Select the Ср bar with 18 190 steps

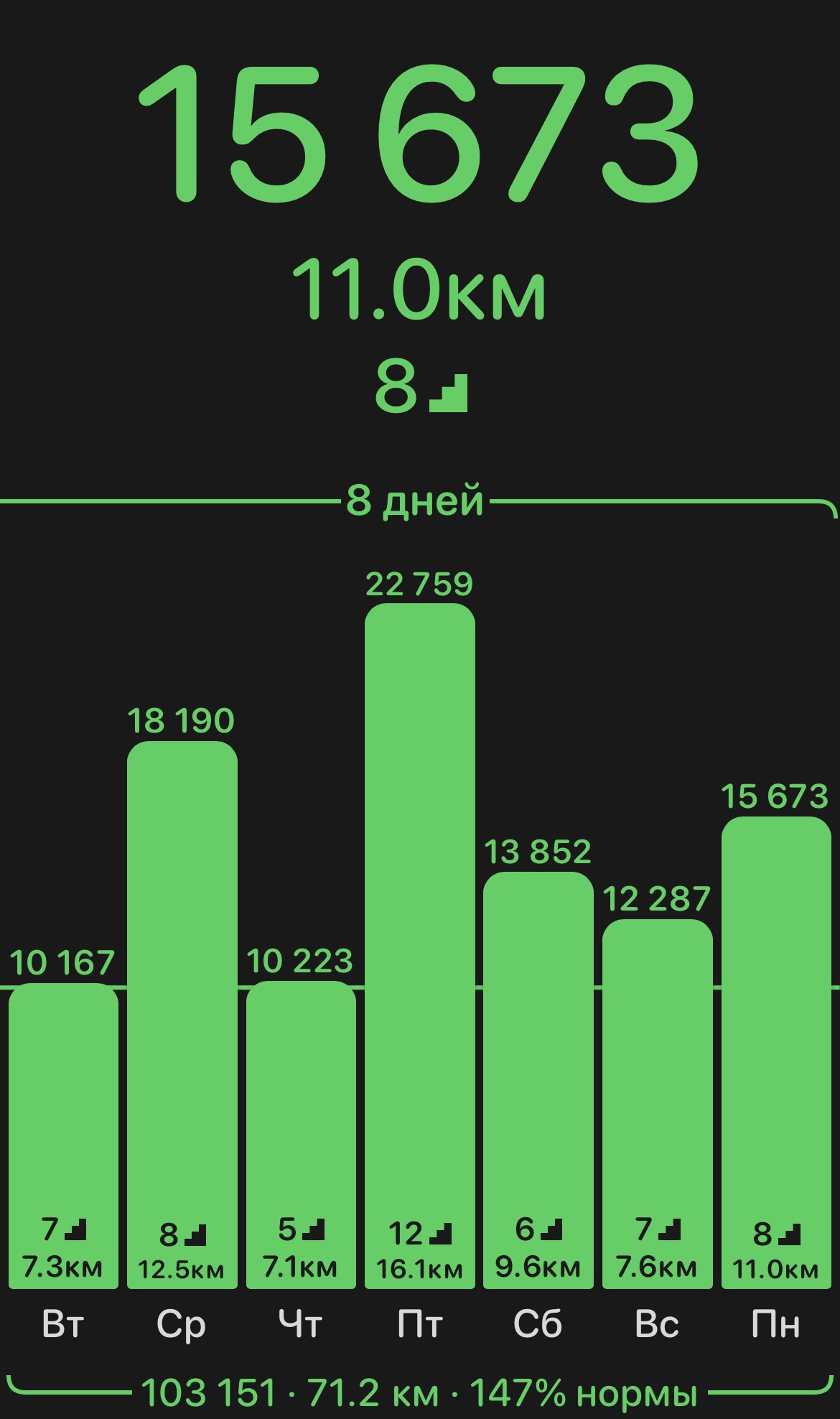(182, 1015)
